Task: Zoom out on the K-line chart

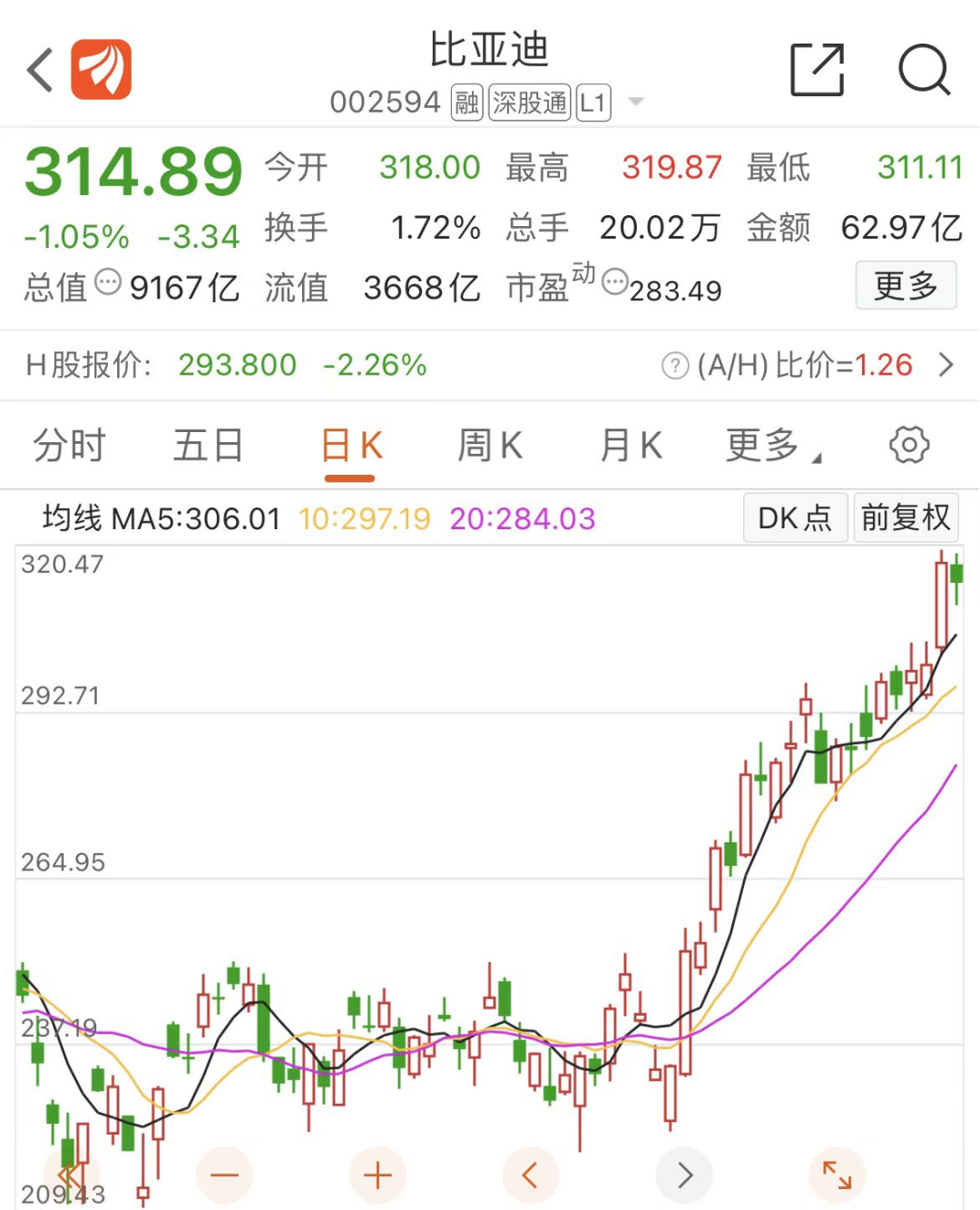Action: pos(224,1174)
